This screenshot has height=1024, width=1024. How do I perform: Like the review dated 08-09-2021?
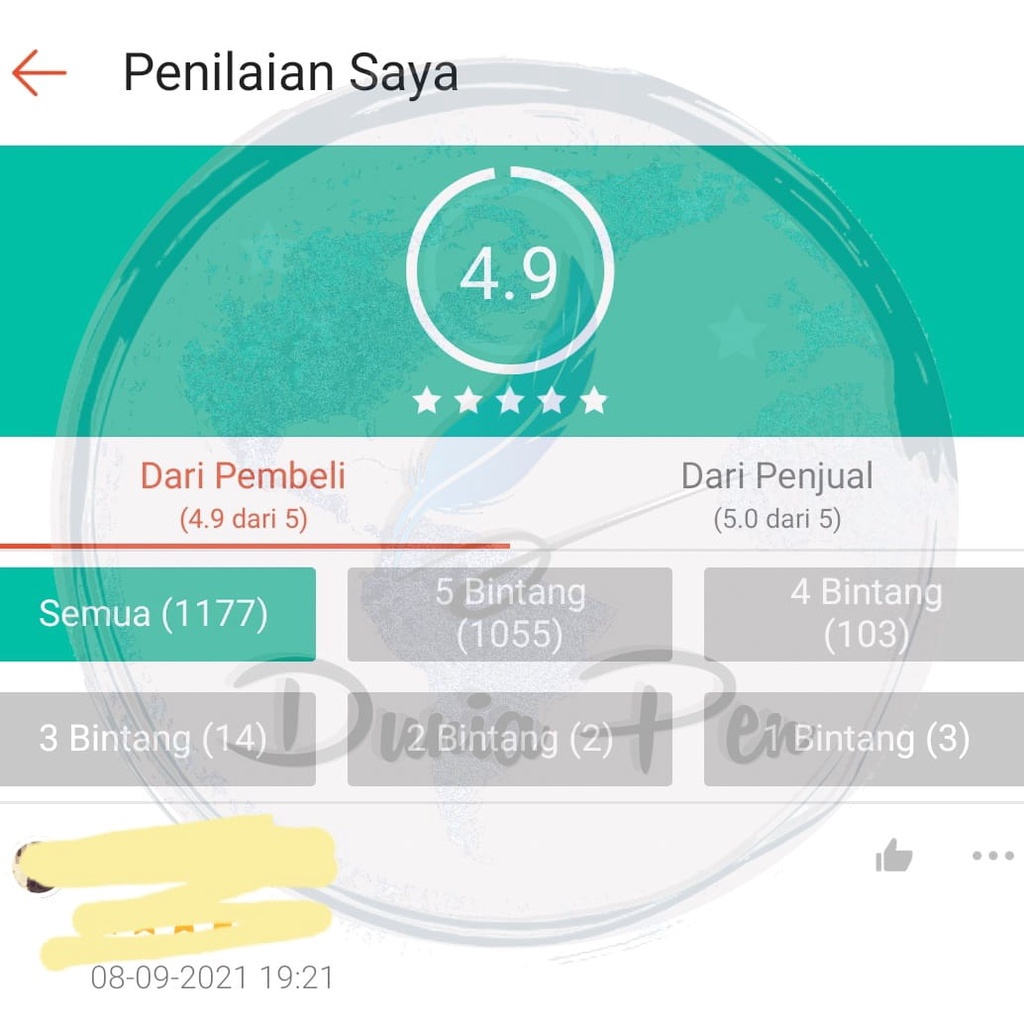coord(893,856)
